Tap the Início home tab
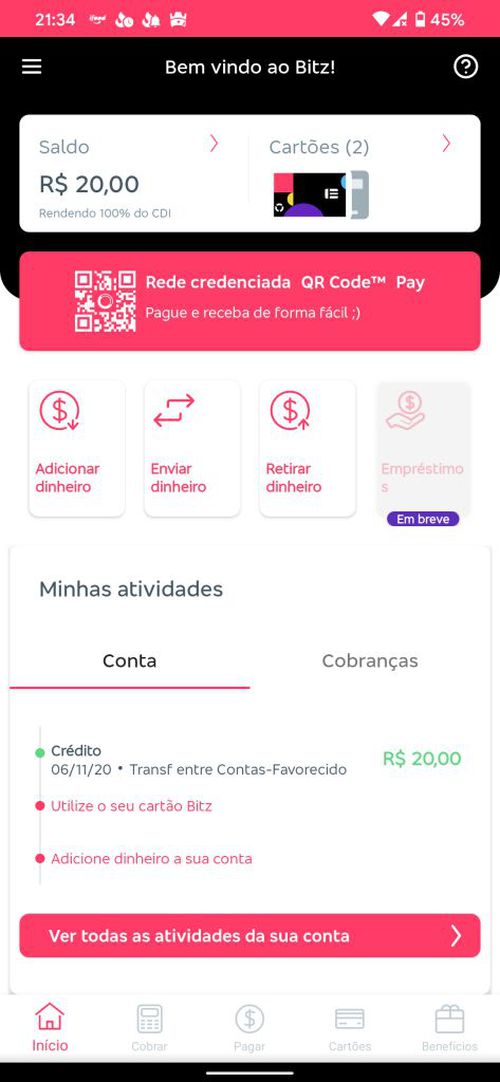Image resolution: width=500 pixels, height=1082 pixels. (50, 1028)
